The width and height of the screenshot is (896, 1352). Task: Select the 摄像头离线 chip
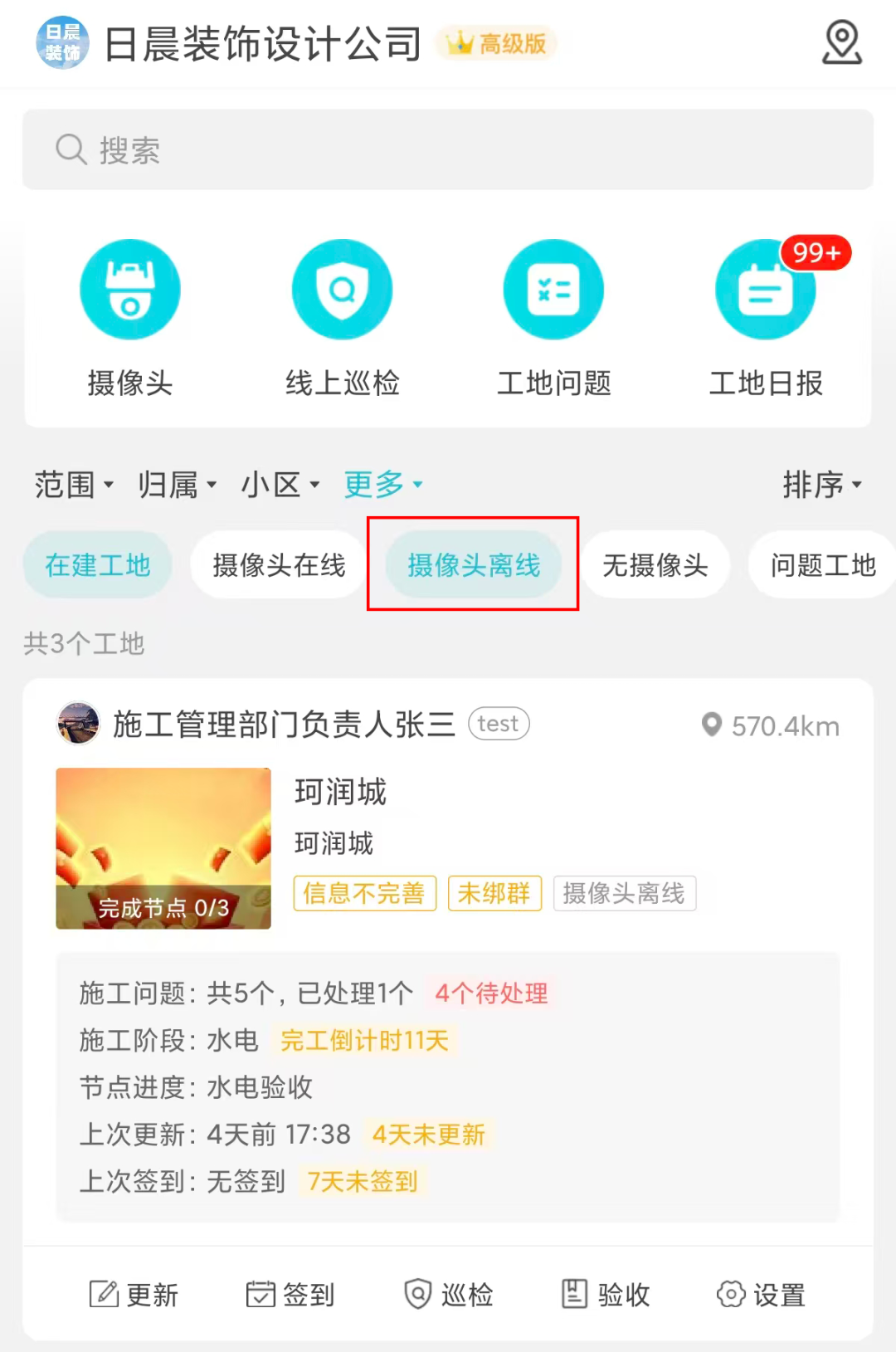[474, 565]
